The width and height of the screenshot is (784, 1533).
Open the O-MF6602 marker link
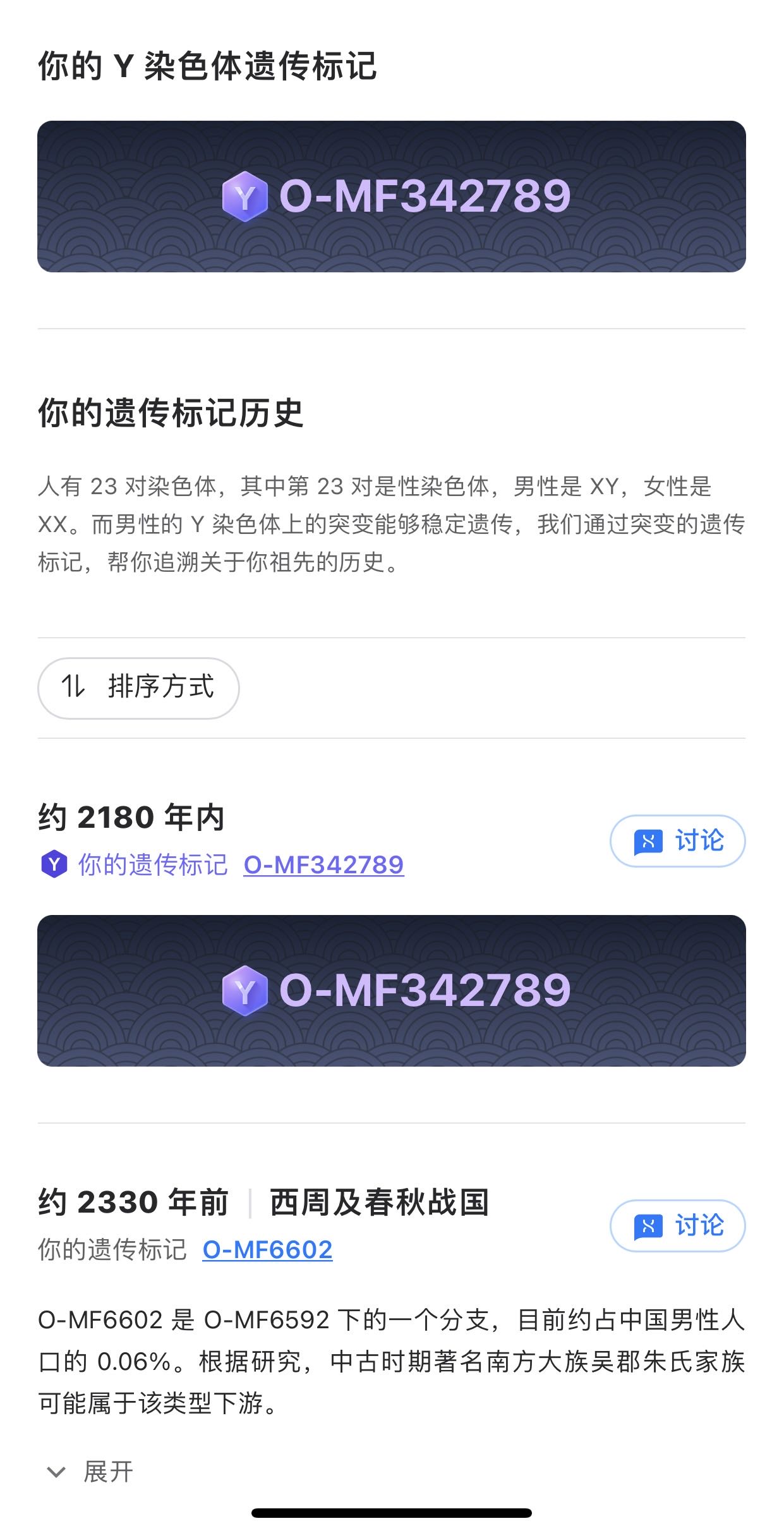pos(267,1249)
